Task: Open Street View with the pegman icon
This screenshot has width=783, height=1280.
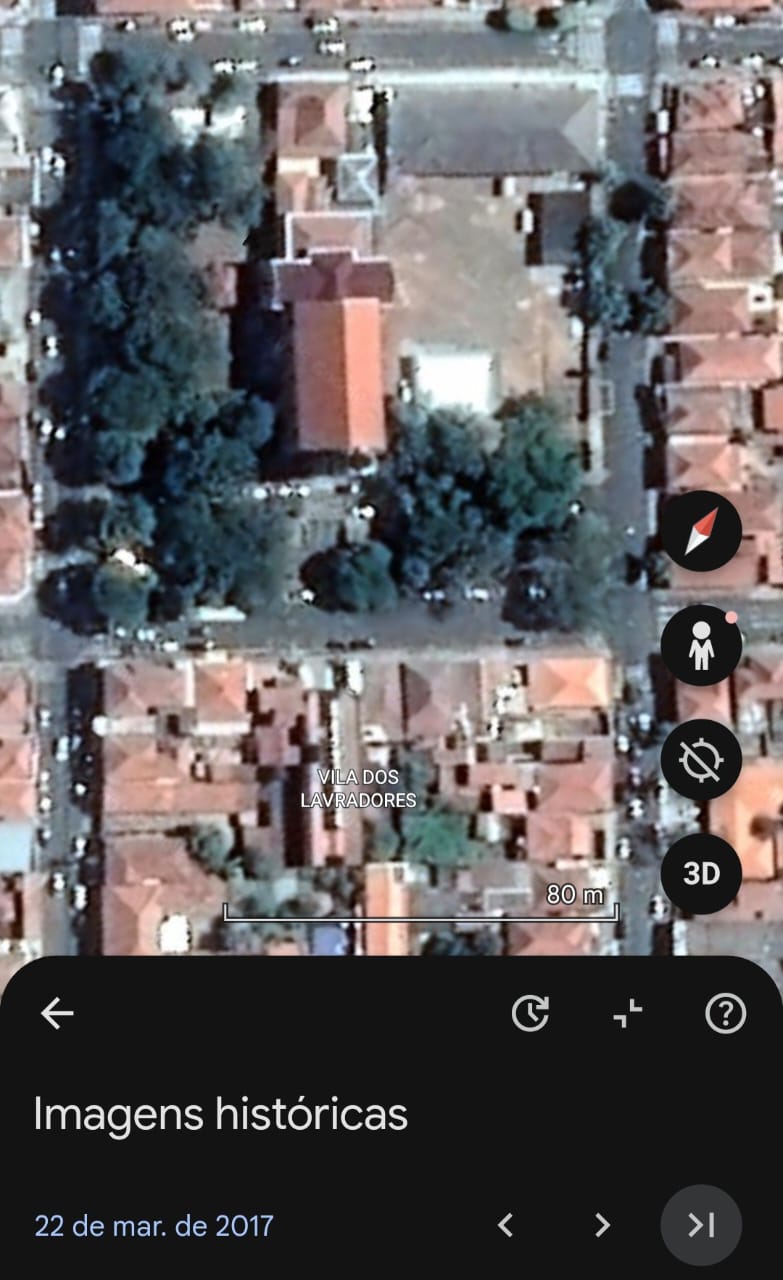Action: [x=701, y=645]
